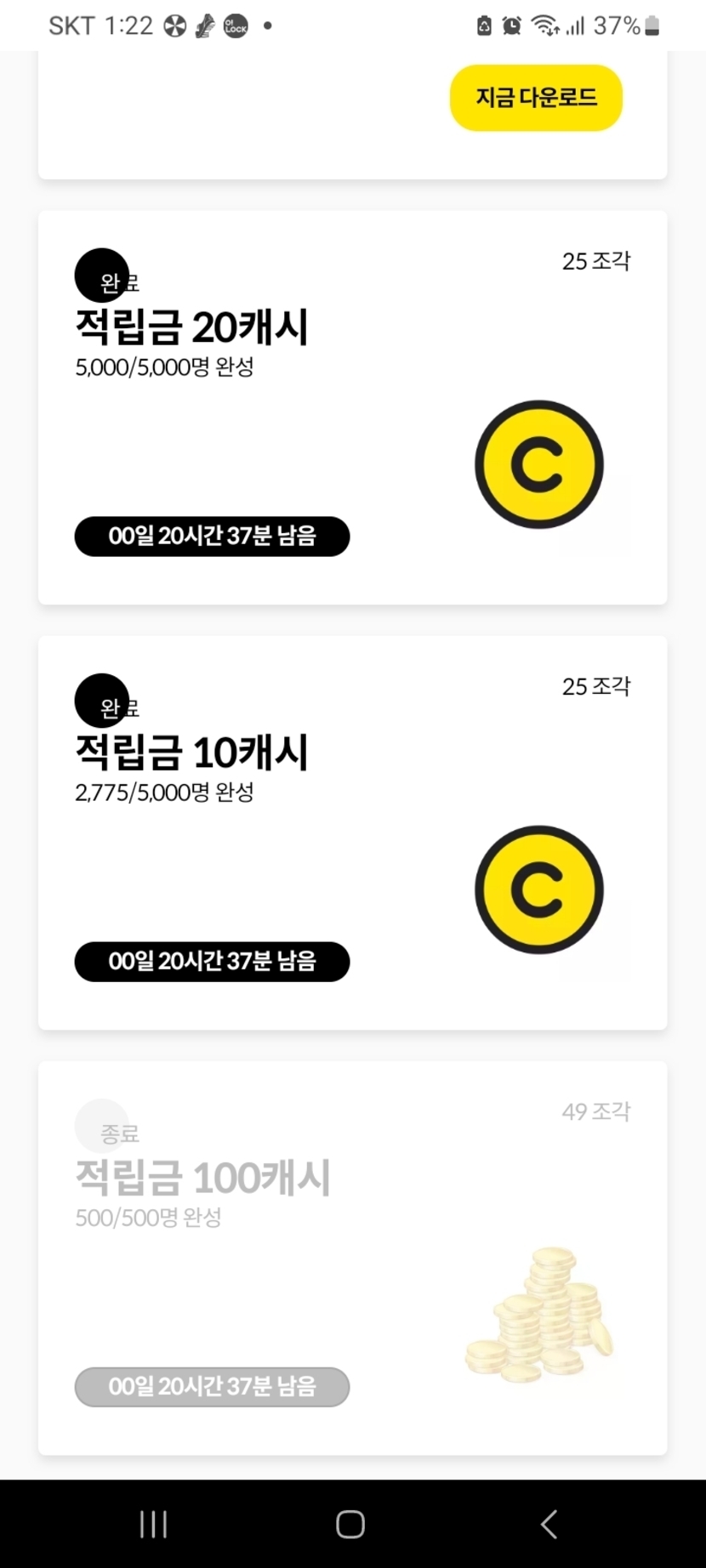706x1568 pixels.
Task: Go back with the system back button
Action: click(549, 1524)
